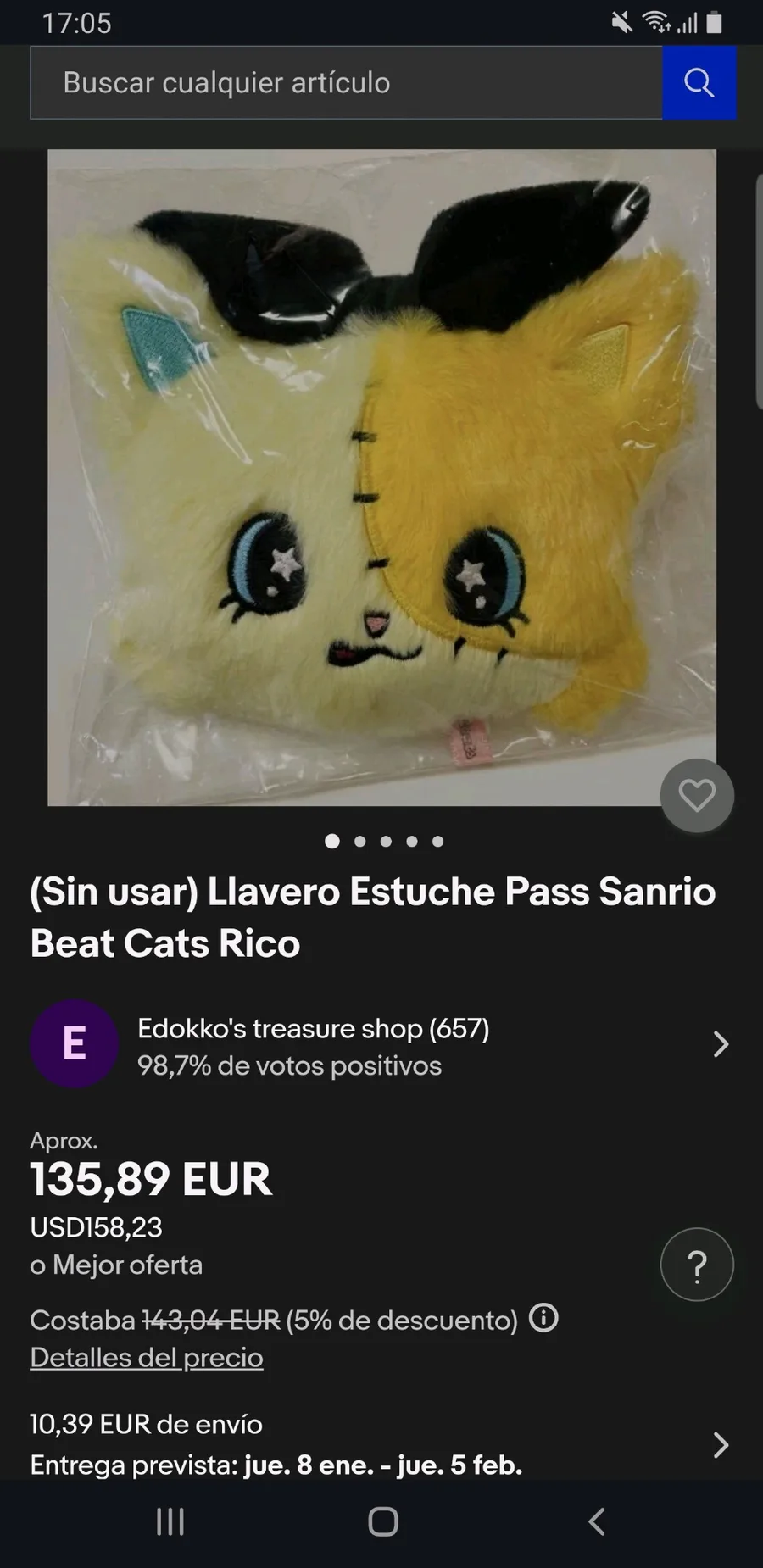Screen dimensions: 763x1568
Task: Tap the "Buscar cualquier artículo" search field
Action: (x=346, y=83)
